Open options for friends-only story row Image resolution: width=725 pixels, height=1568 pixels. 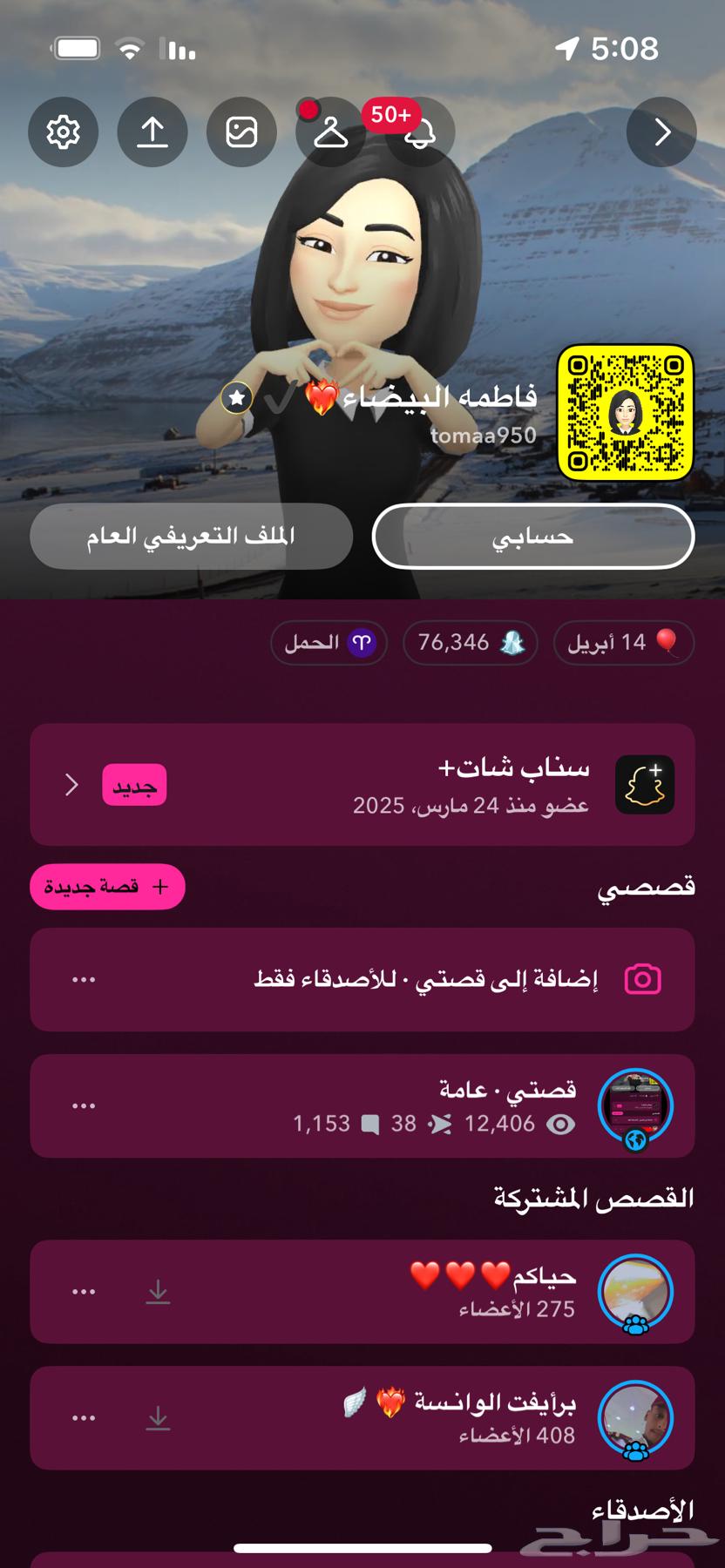[x=84, y=980]
